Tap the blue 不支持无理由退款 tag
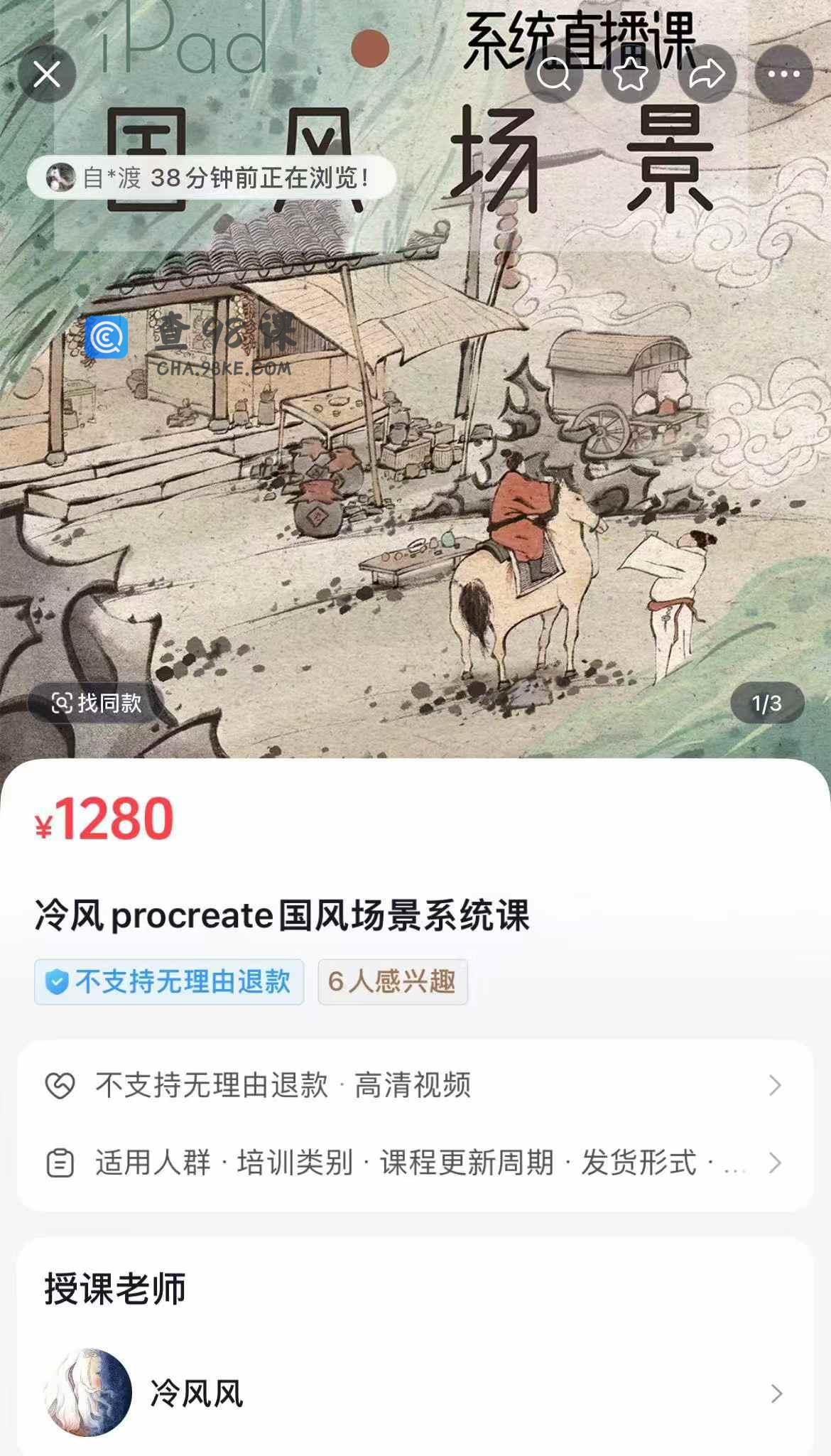 [169, 982]
